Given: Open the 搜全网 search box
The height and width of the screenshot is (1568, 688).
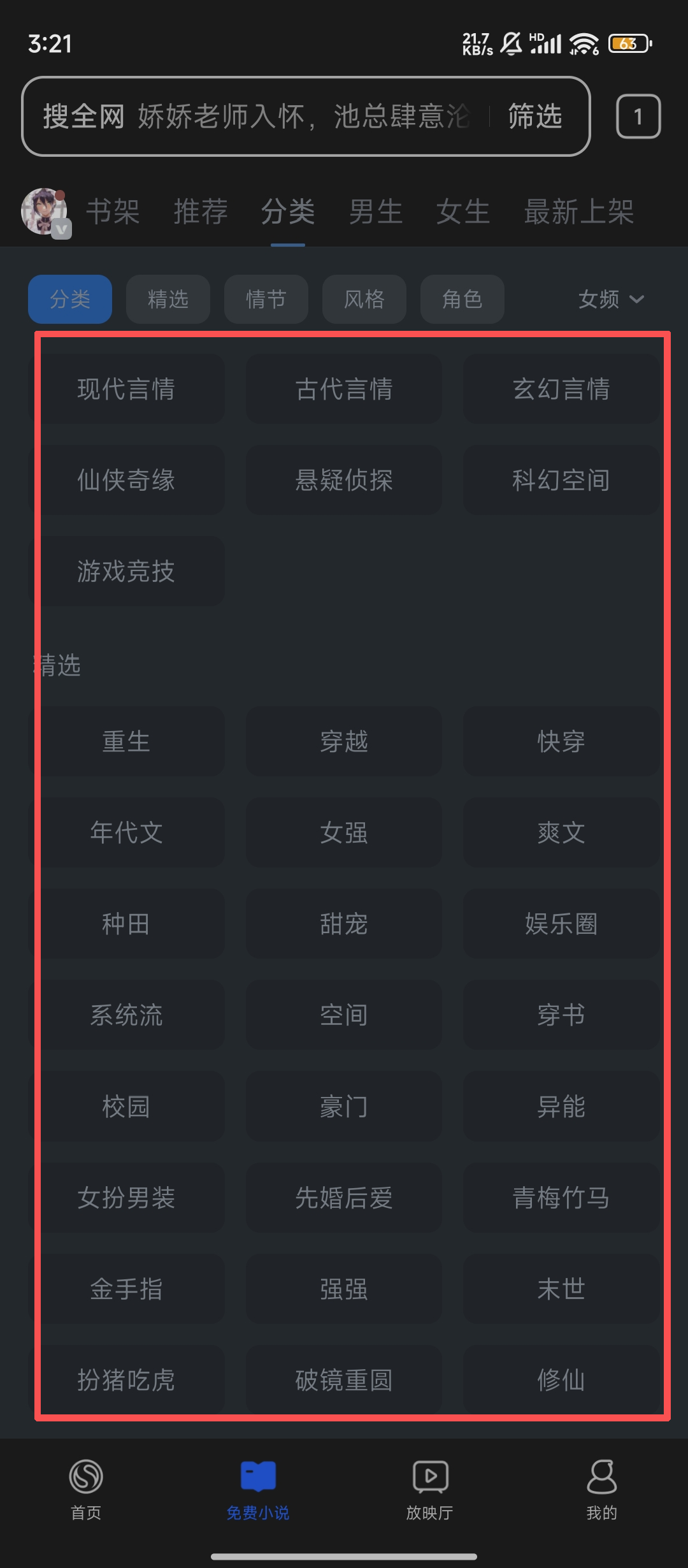Looking at the screenshot, I should point(255,117).
